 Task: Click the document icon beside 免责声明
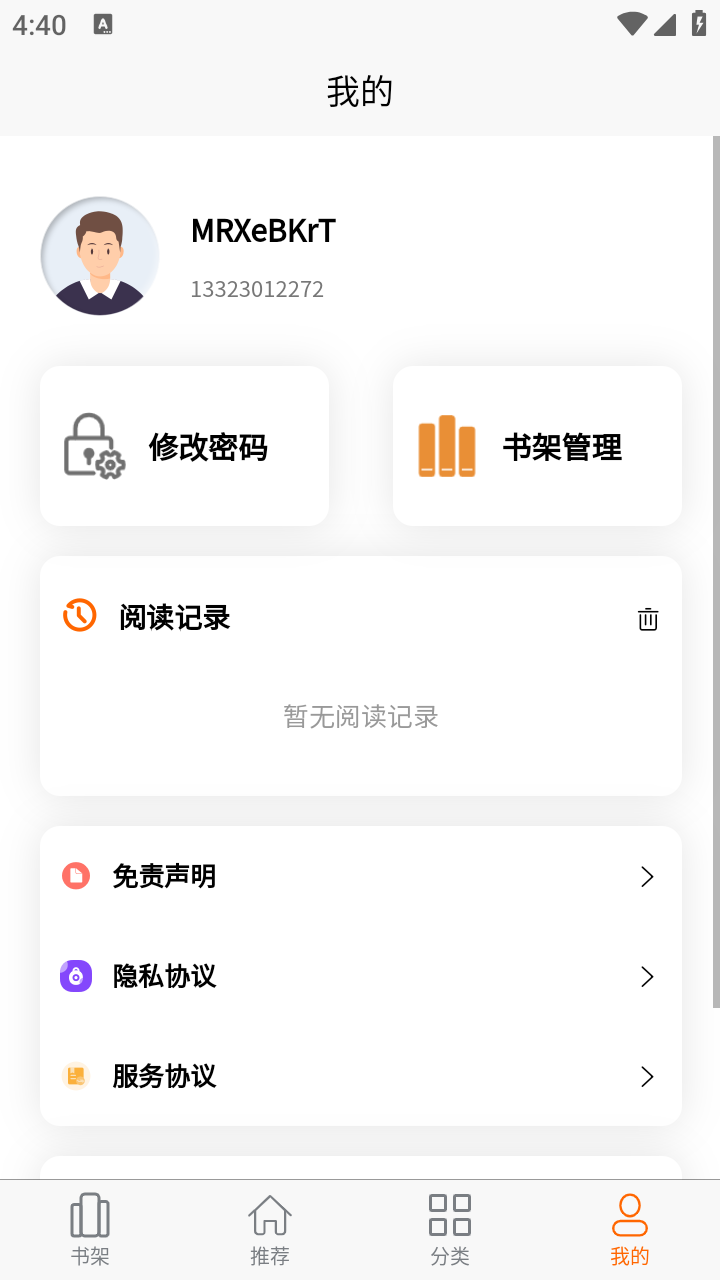point(76,876)
